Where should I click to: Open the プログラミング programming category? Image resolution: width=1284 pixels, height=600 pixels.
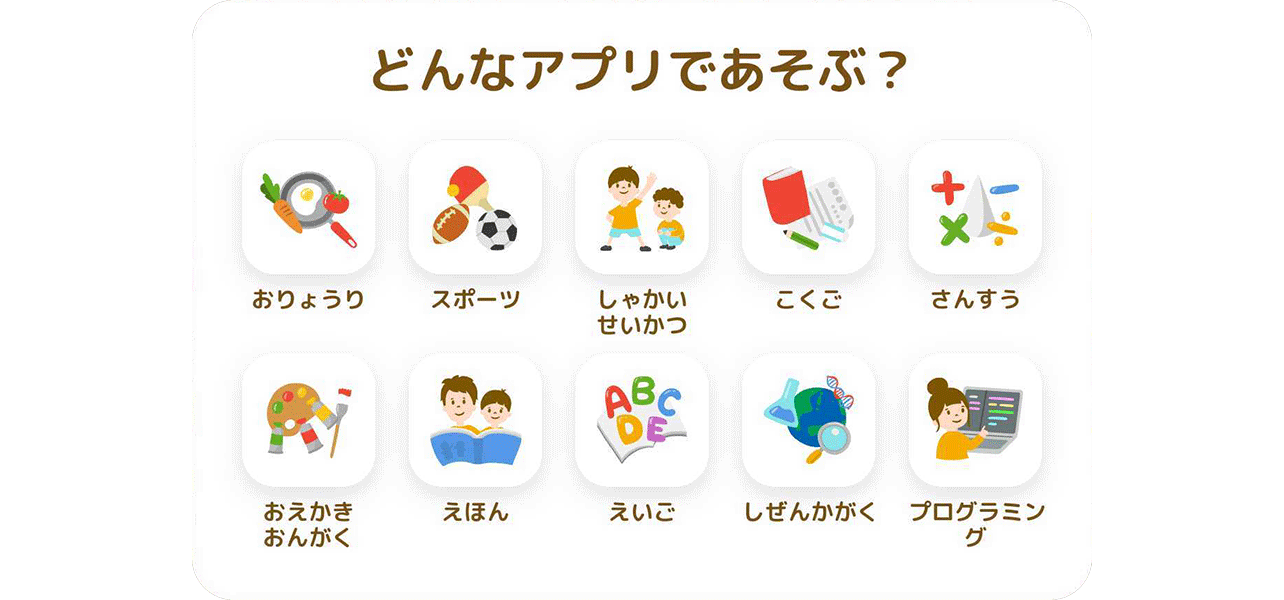(975, 420)
